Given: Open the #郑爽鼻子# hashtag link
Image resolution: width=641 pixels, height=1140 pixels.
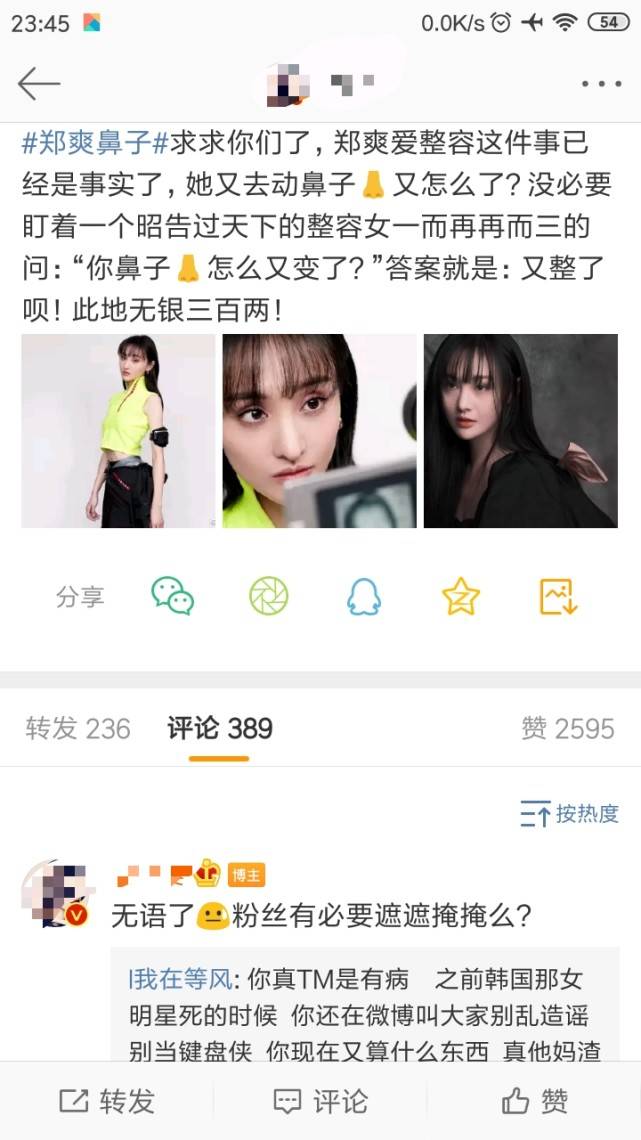Looking at the screenshot, I should [x=96, y=142].
